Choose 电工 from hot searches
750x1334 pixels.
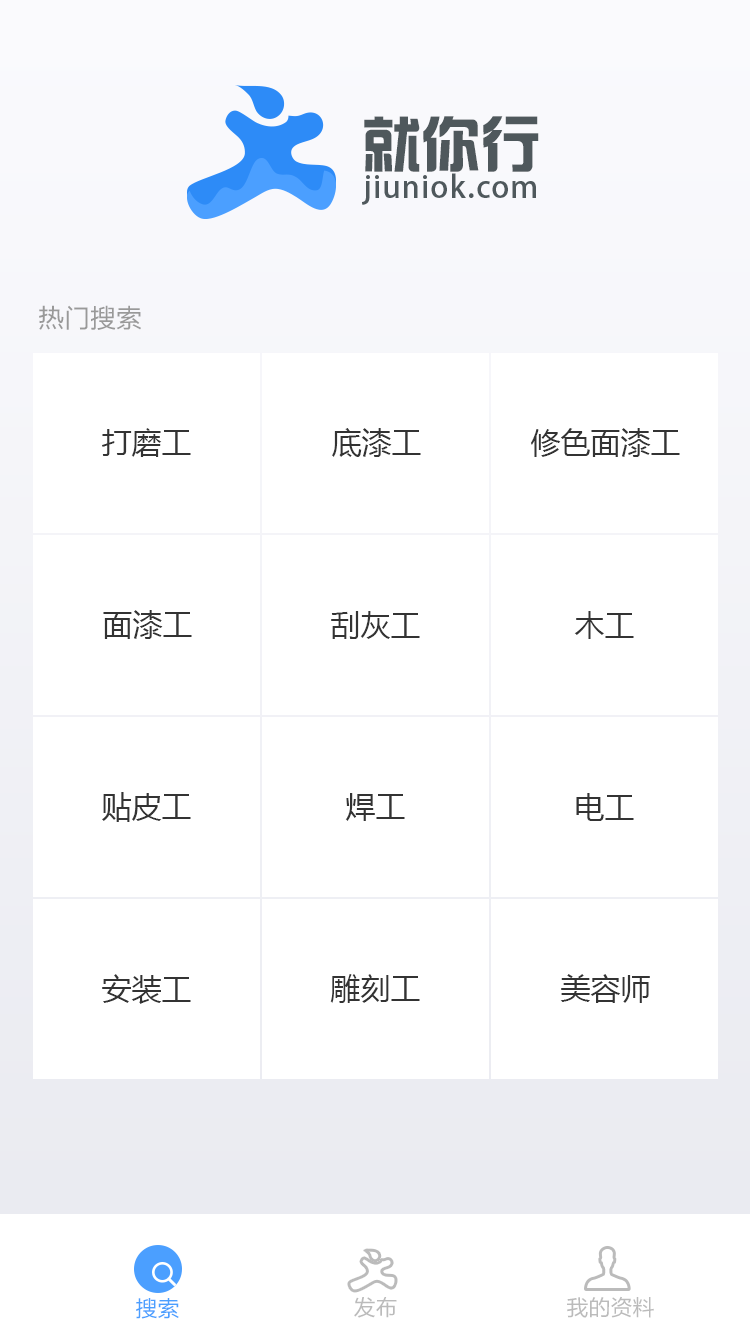(604, 807)
